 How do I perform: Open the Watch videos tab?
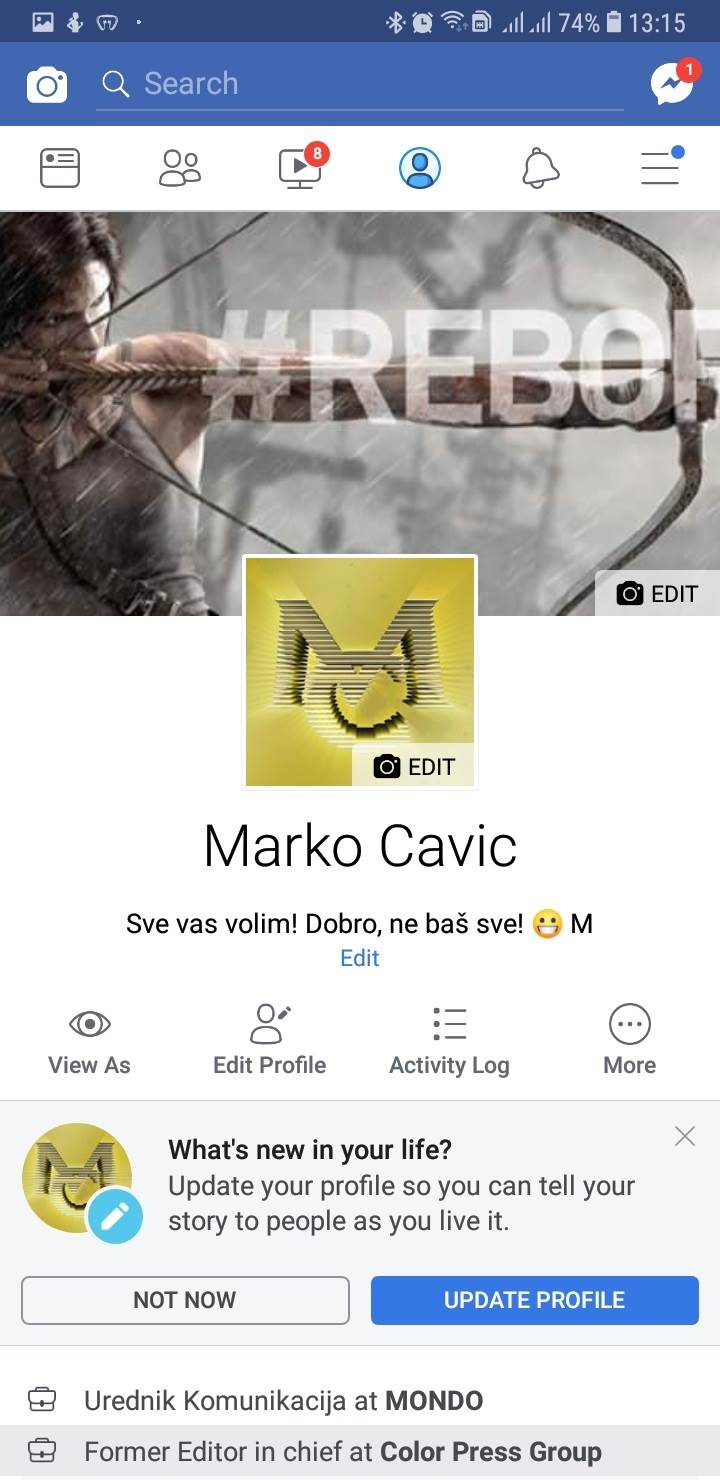click(x=301, y=168)
